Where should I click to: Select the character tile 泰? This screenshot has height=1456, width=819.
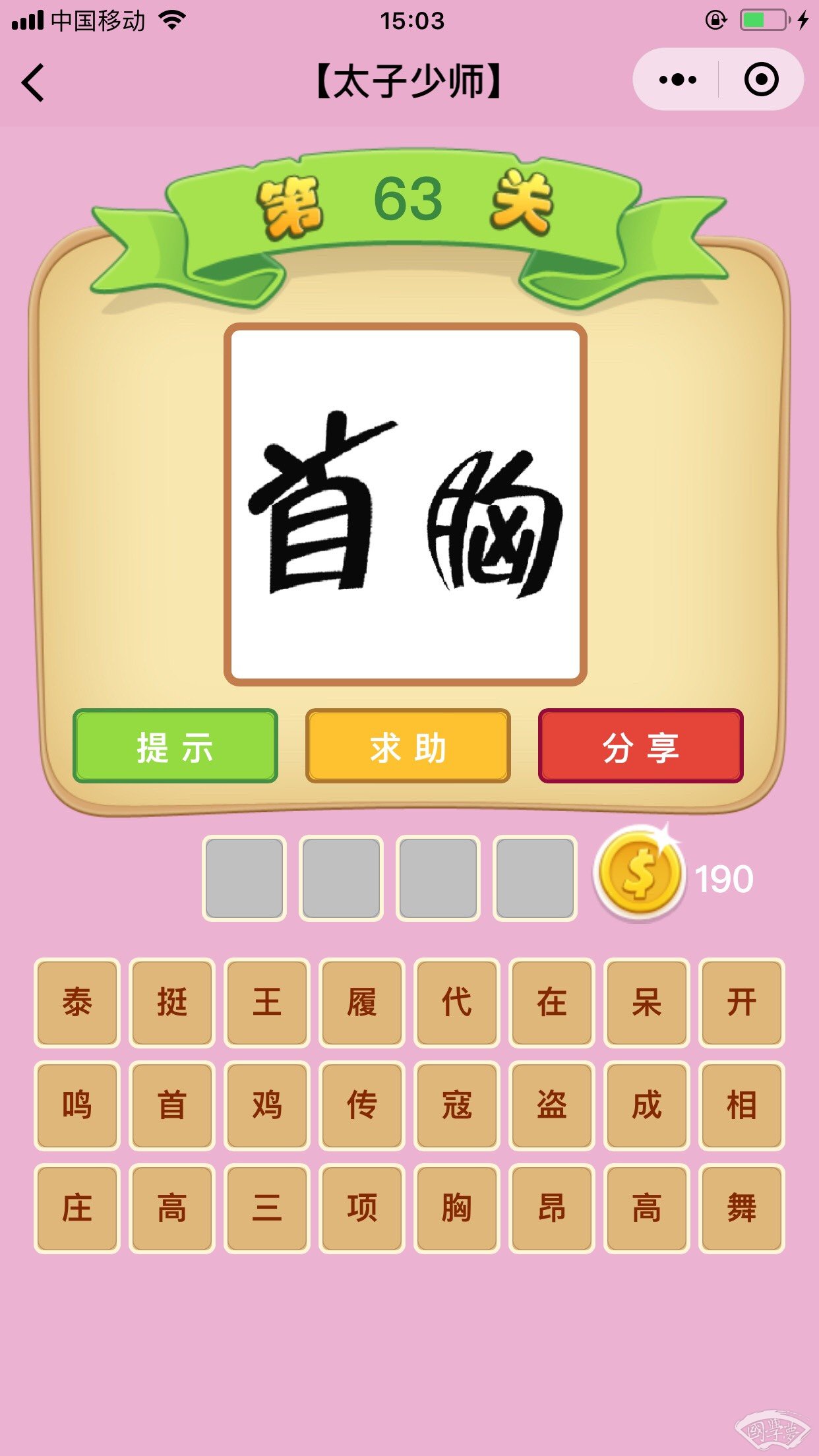click(x=77, y=1002)
